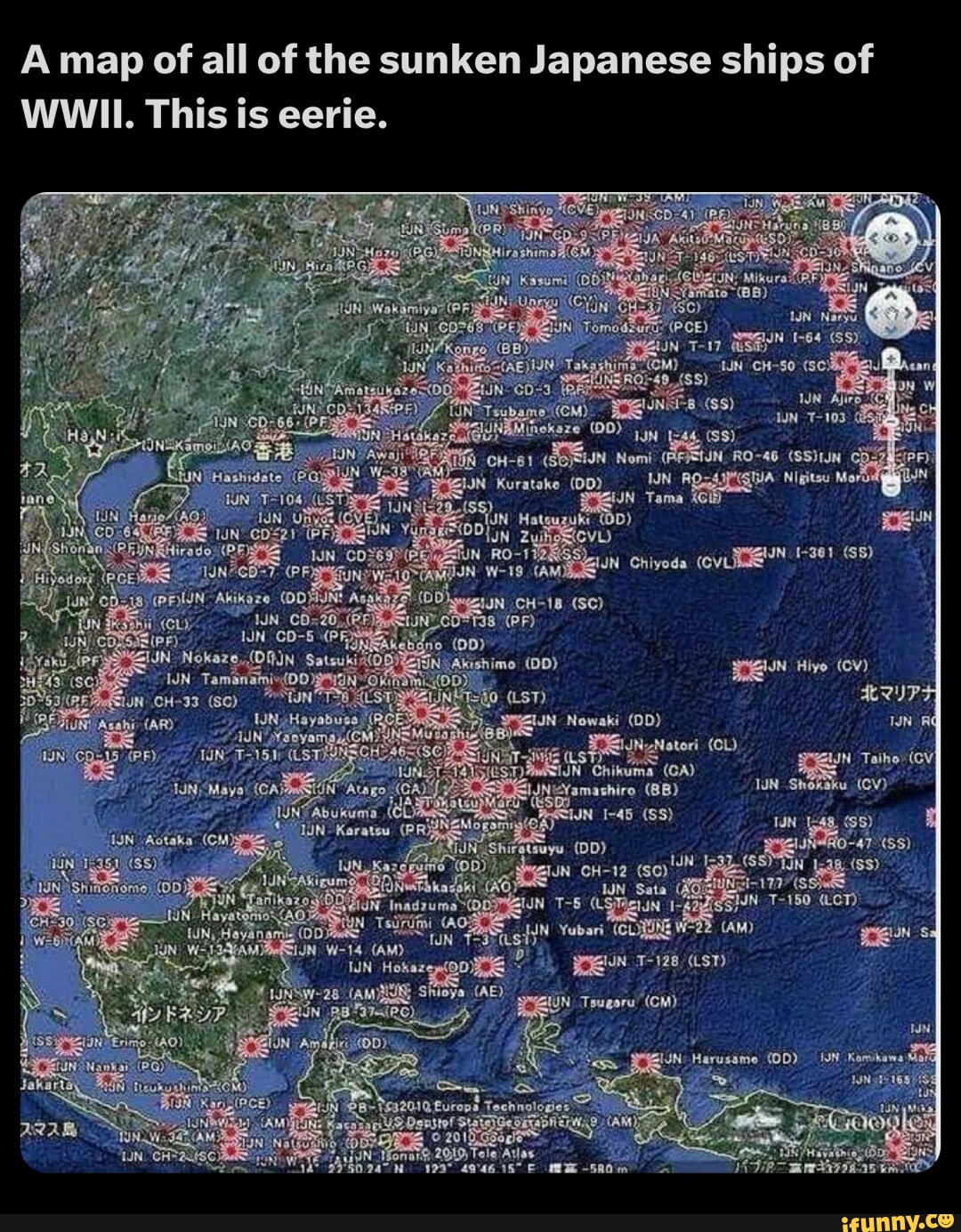
Task: Click the IJN Chikuma (CA) placemark
Action: 537,767
